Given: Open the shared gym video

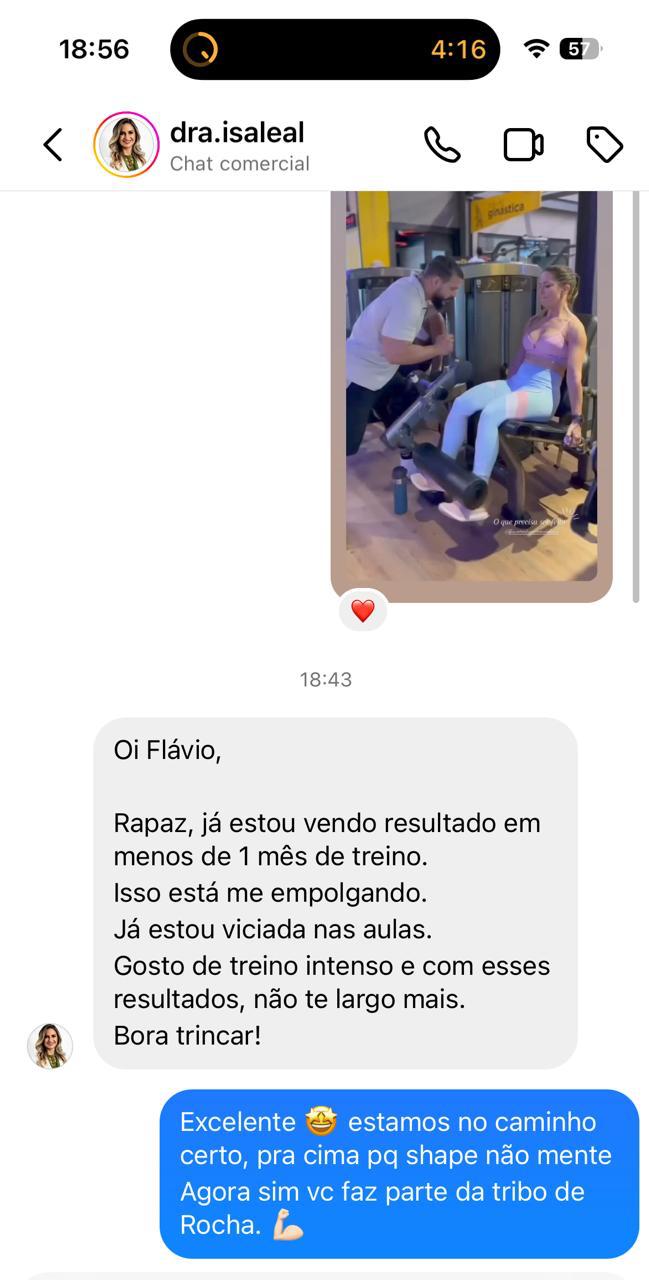Looking at the screenshot, I should [x=471, y=390].
